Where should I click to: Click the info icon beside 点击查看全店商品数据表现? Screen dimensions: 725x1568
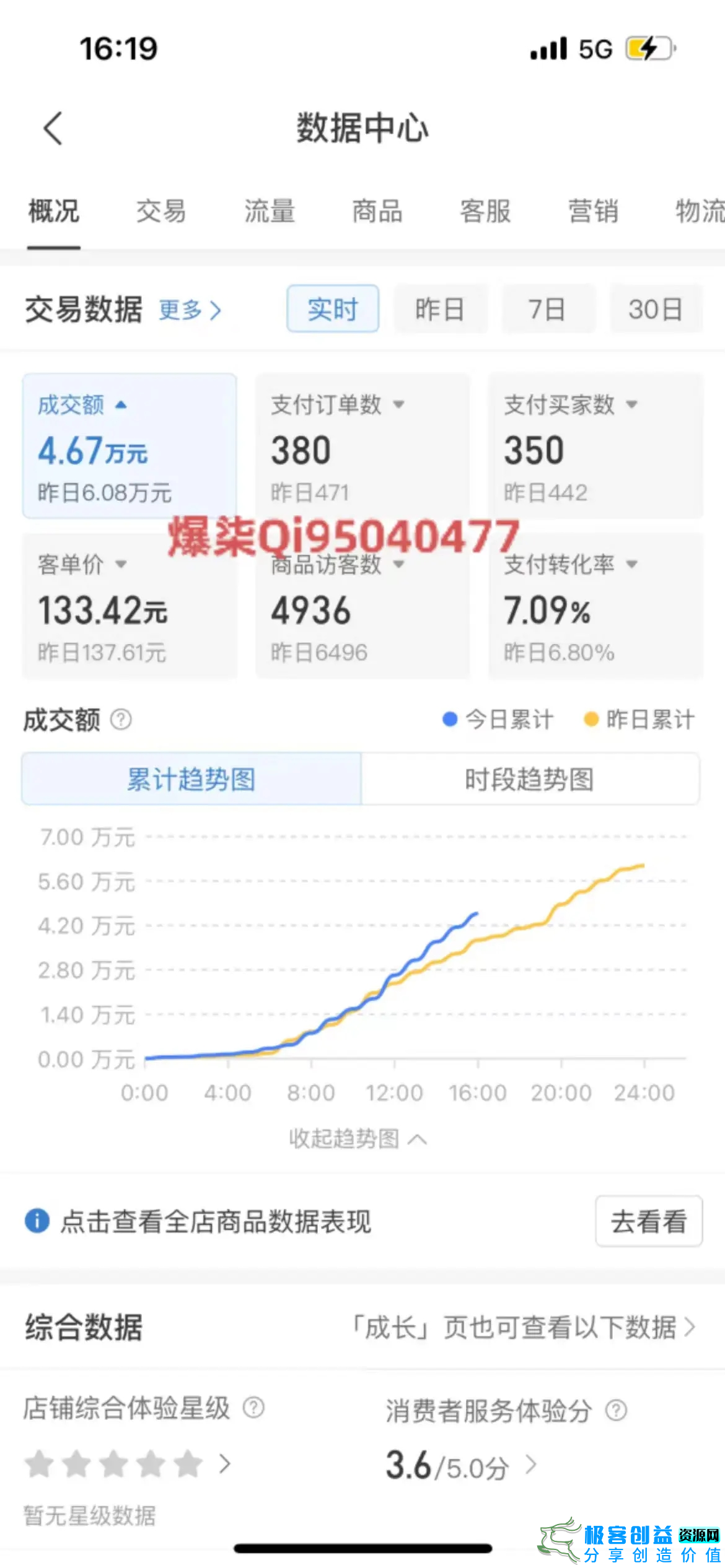[x=35, y=1222]
